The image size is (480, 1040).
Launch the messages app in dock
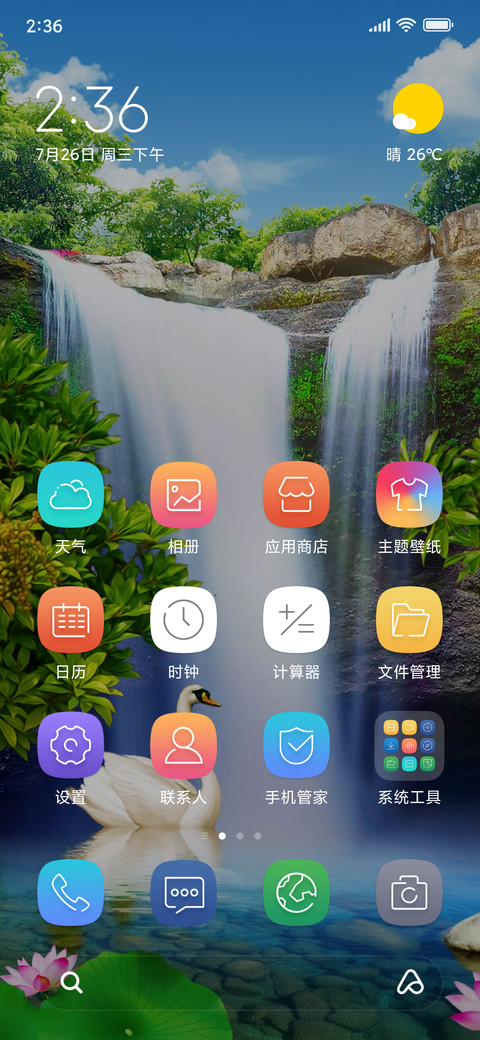(184, 893)
